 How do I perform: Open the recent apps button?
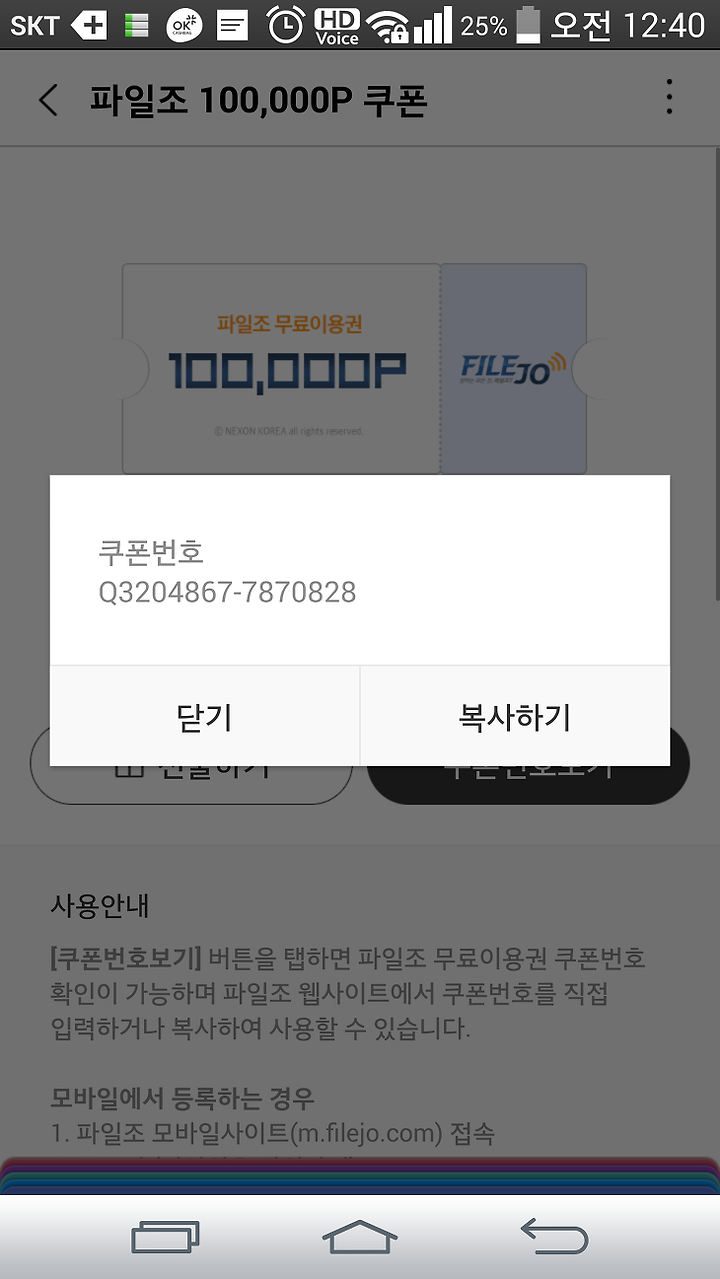(x=165, y=1237)
